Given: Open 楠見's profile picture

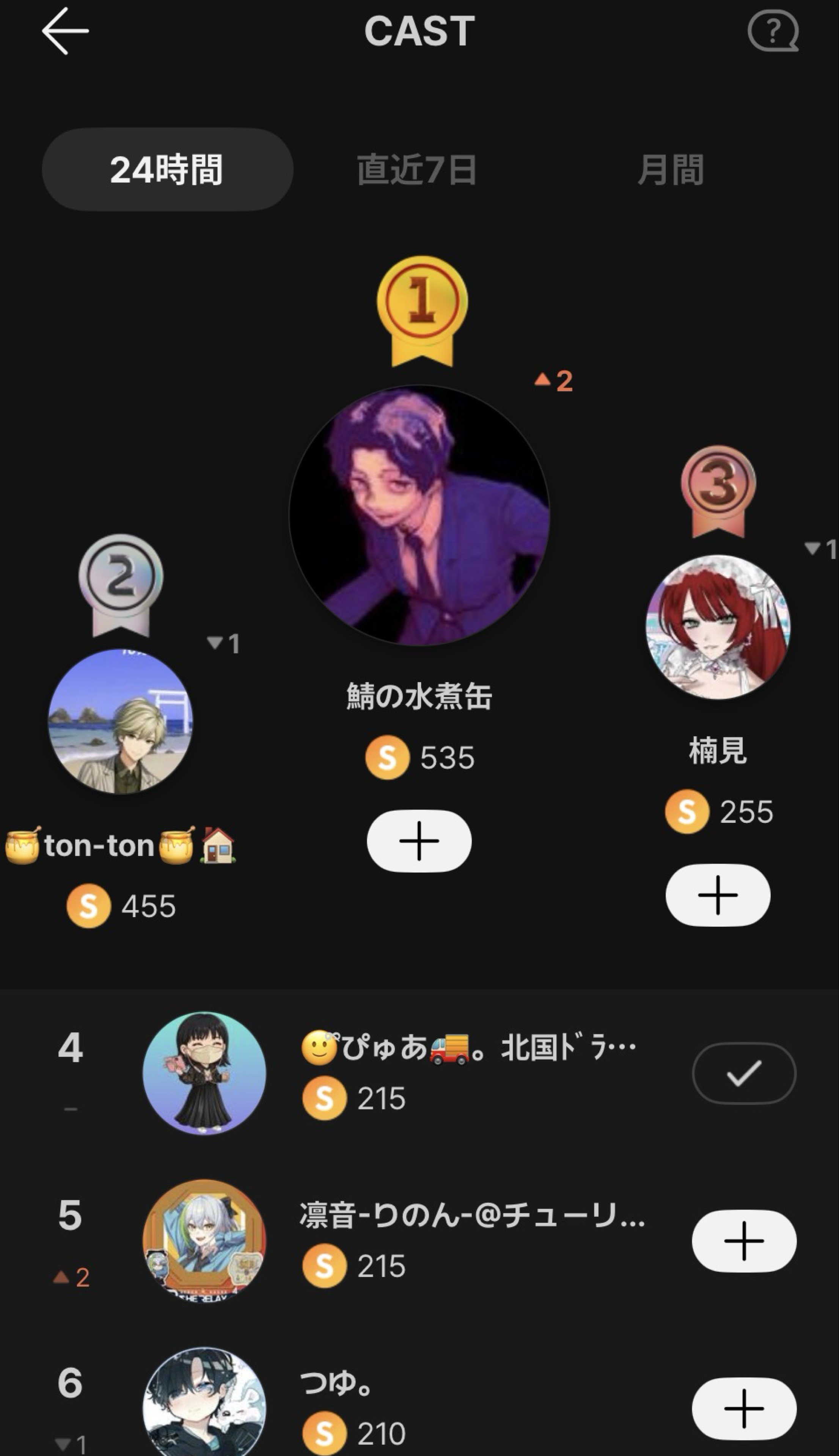Looking at the screenshot, I should tap(717, 627).
